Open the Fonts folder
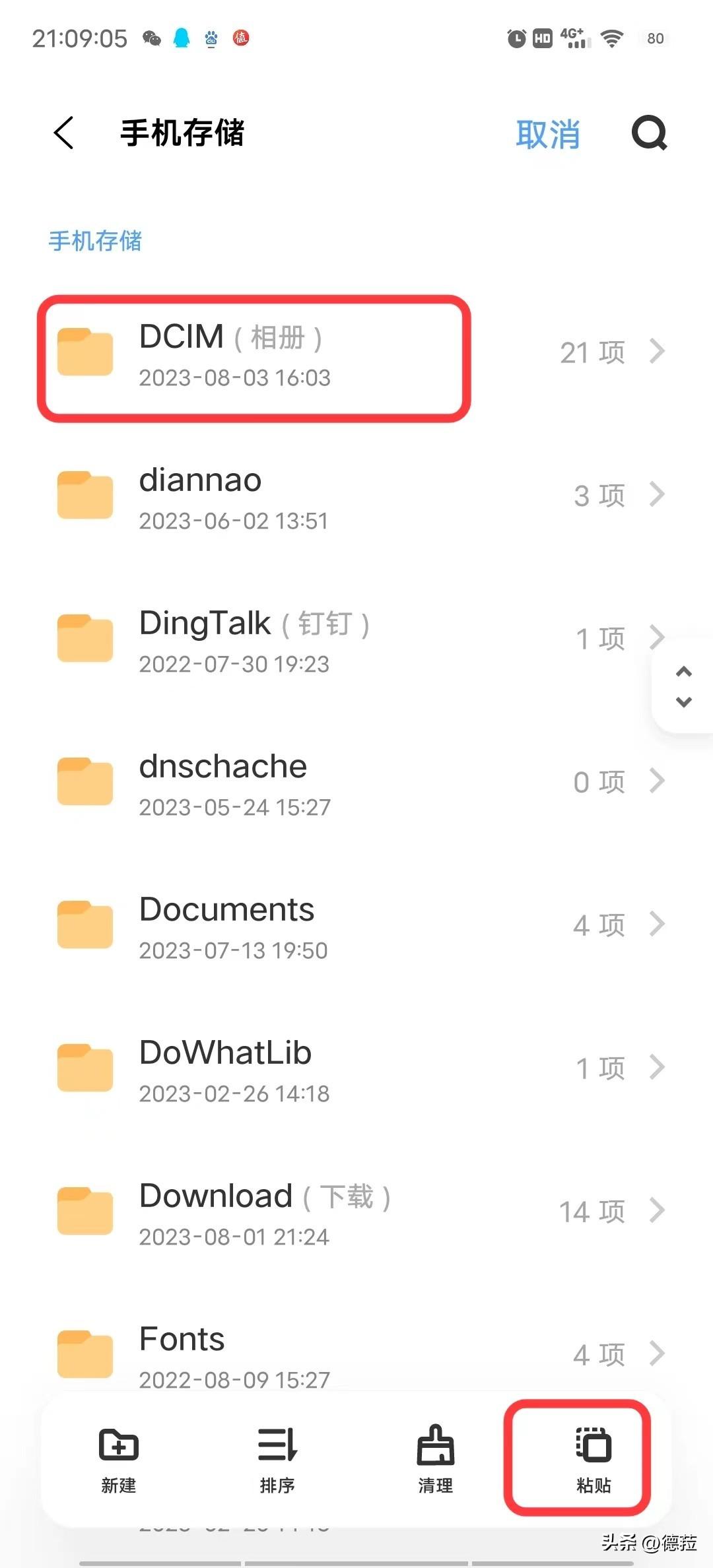This screenshot has height=1568, width=713. point(356,1354)
